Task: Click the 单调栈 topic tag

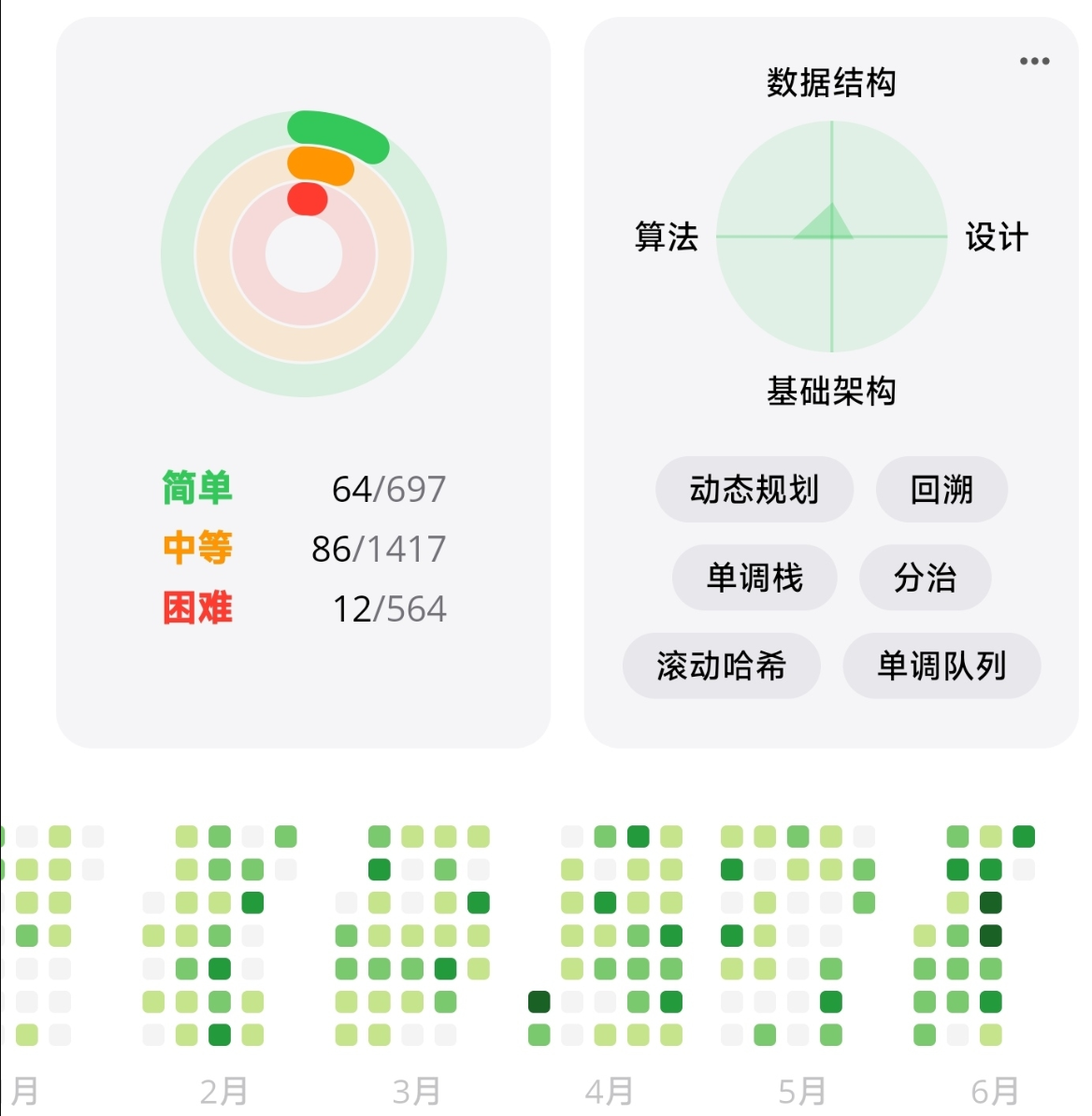Action: 754,578
